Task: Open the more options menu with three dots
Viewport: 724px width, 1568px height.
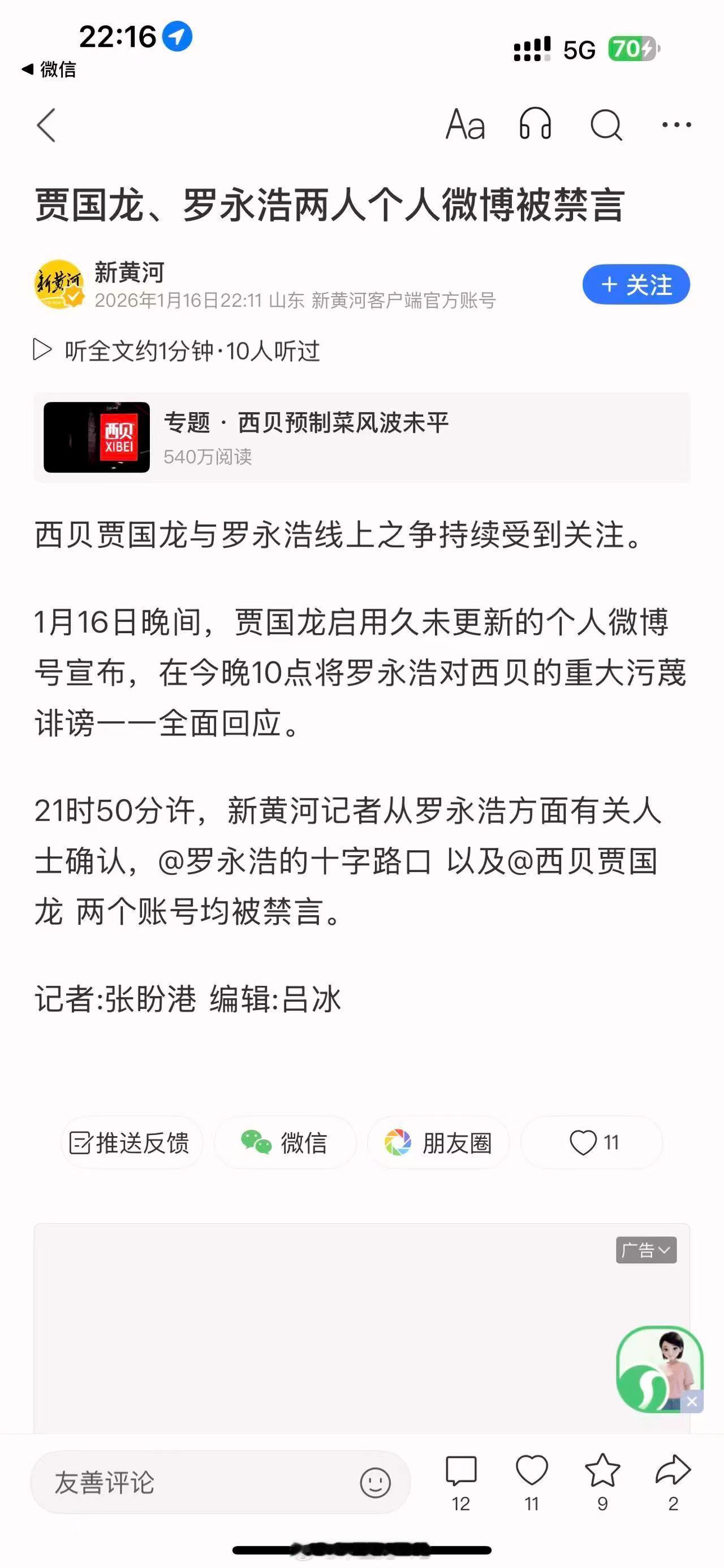Action: pyautogui.click(x=676, y=125)
